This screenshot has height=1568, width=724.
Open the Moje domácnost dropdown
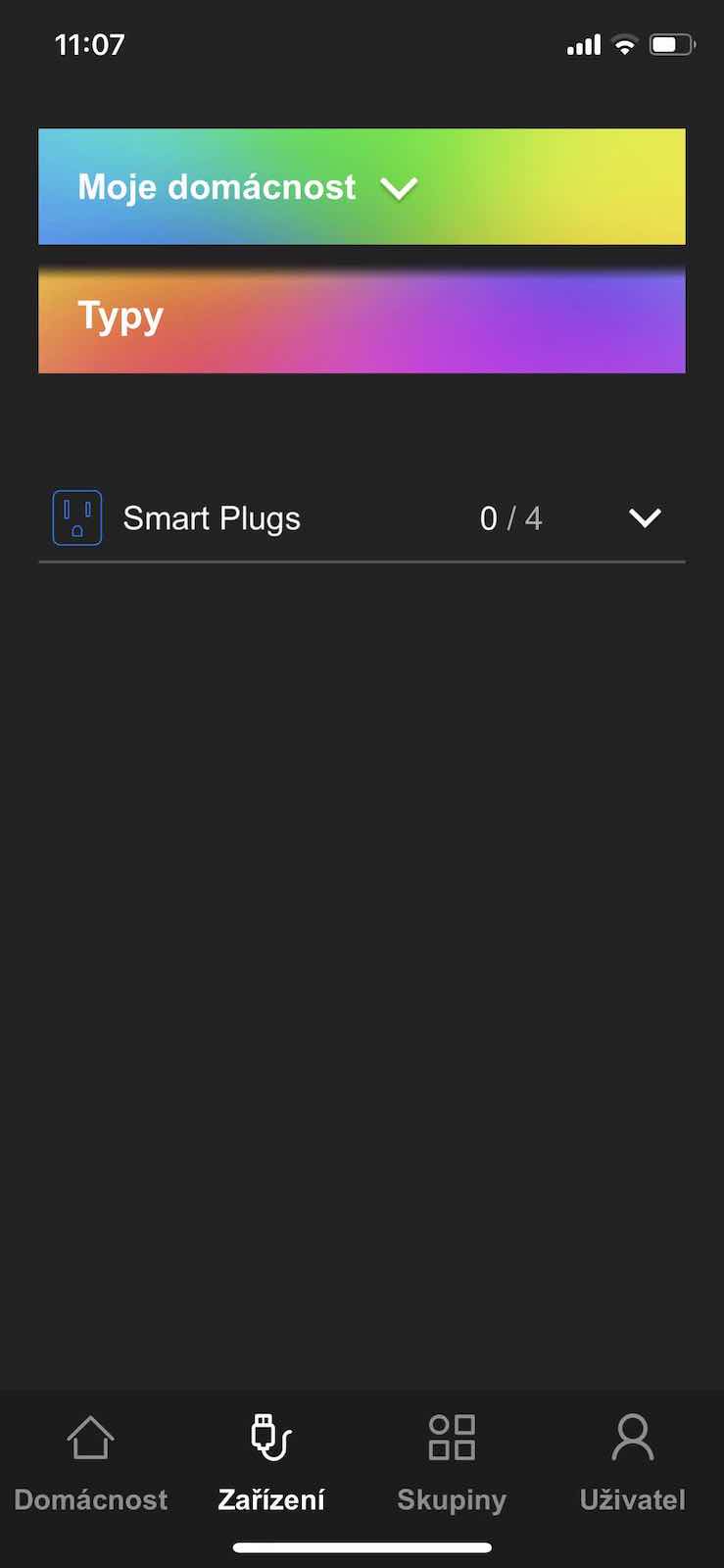click(x=248, y=187)
